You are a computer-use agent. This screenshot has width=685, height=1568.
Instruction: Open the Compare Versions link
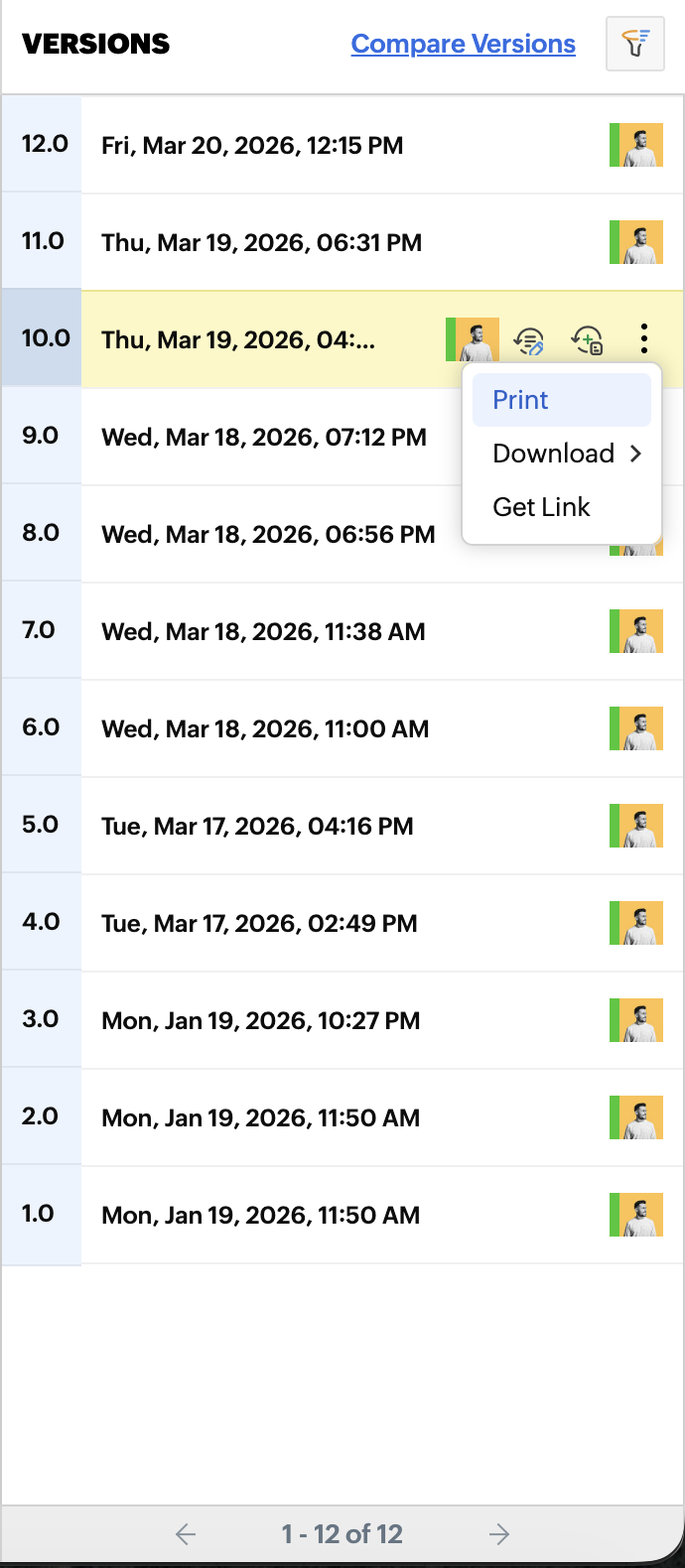pos(463,44)
